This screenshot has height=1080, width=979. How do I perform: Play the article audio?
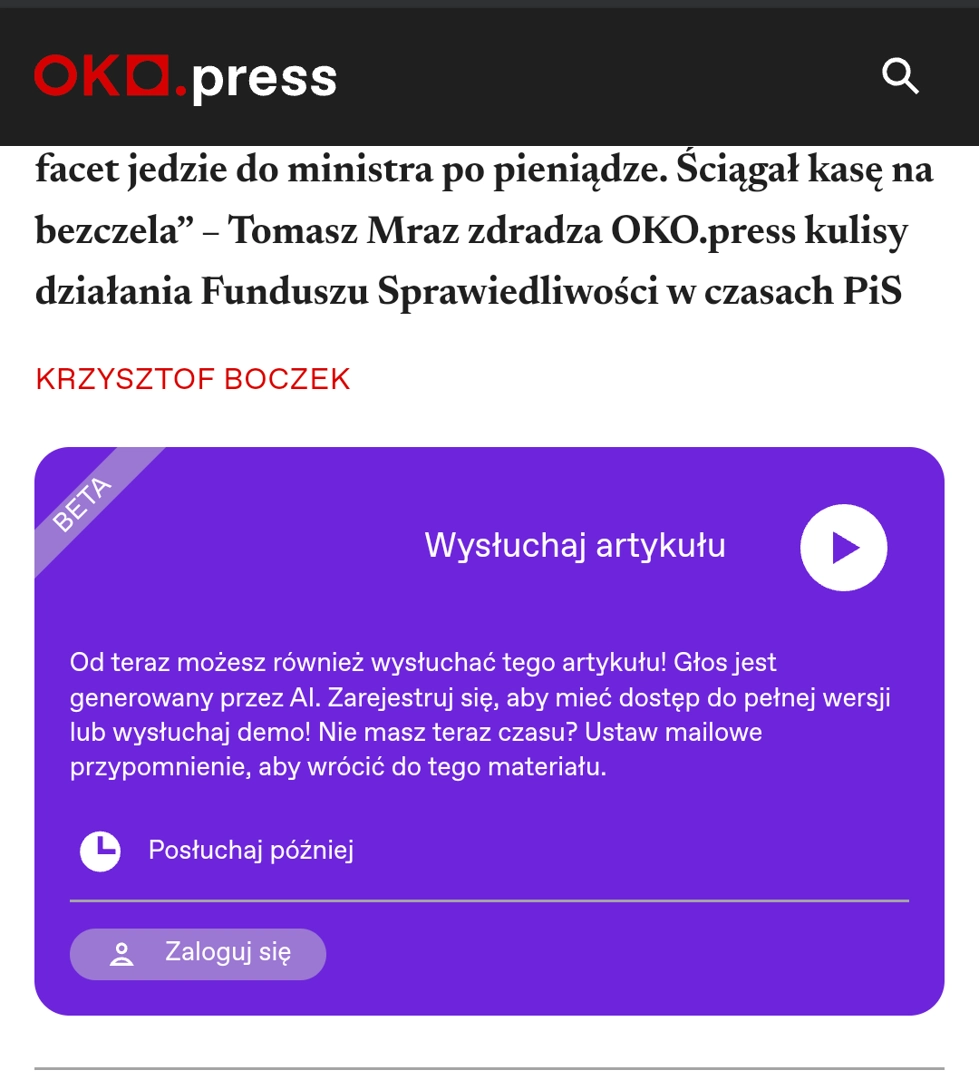(x=843, y=547)
